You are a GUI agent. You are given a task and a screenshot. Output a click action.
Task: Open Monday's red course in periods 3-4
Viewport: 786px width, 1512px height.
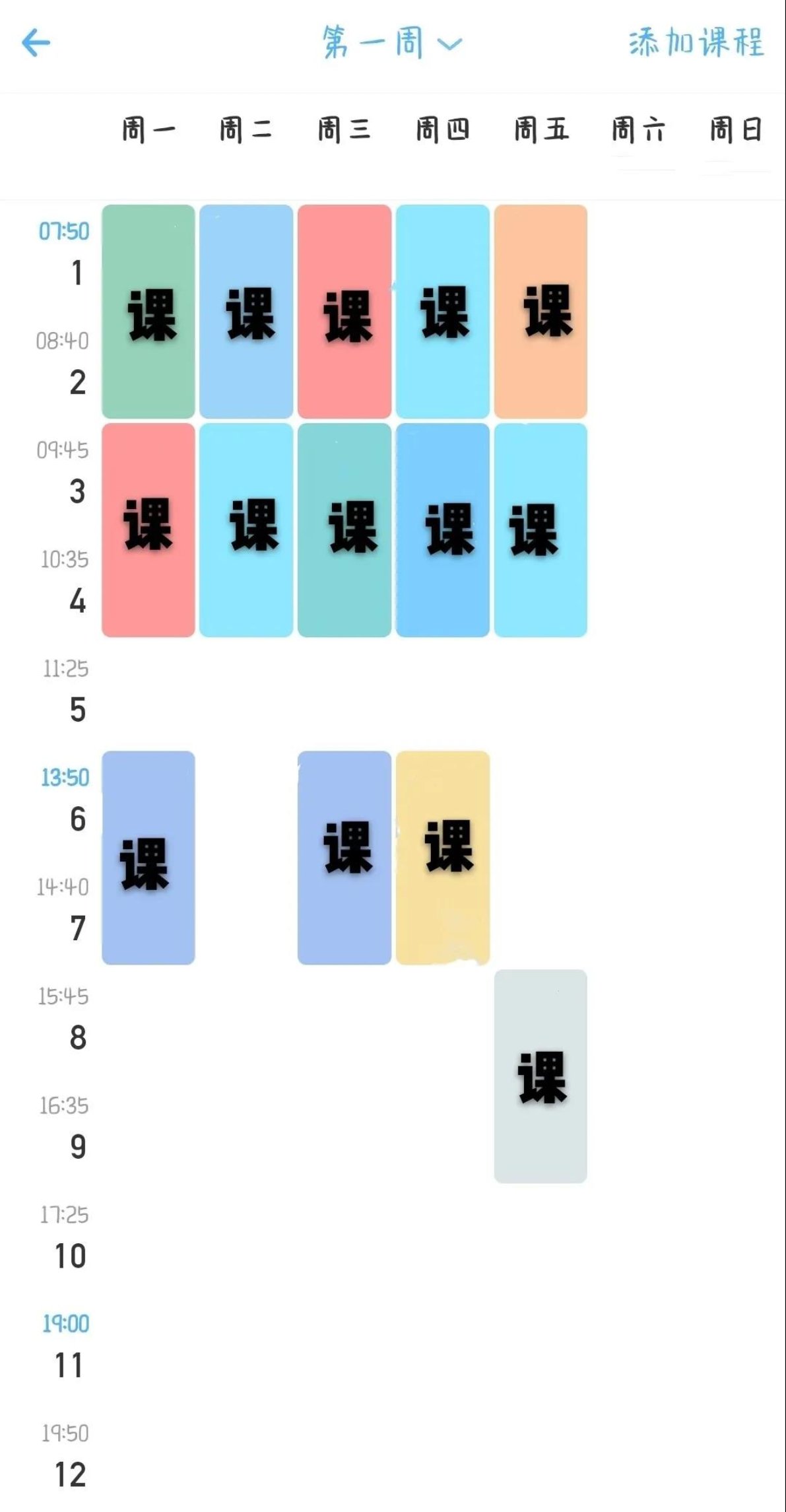point(148,530)
